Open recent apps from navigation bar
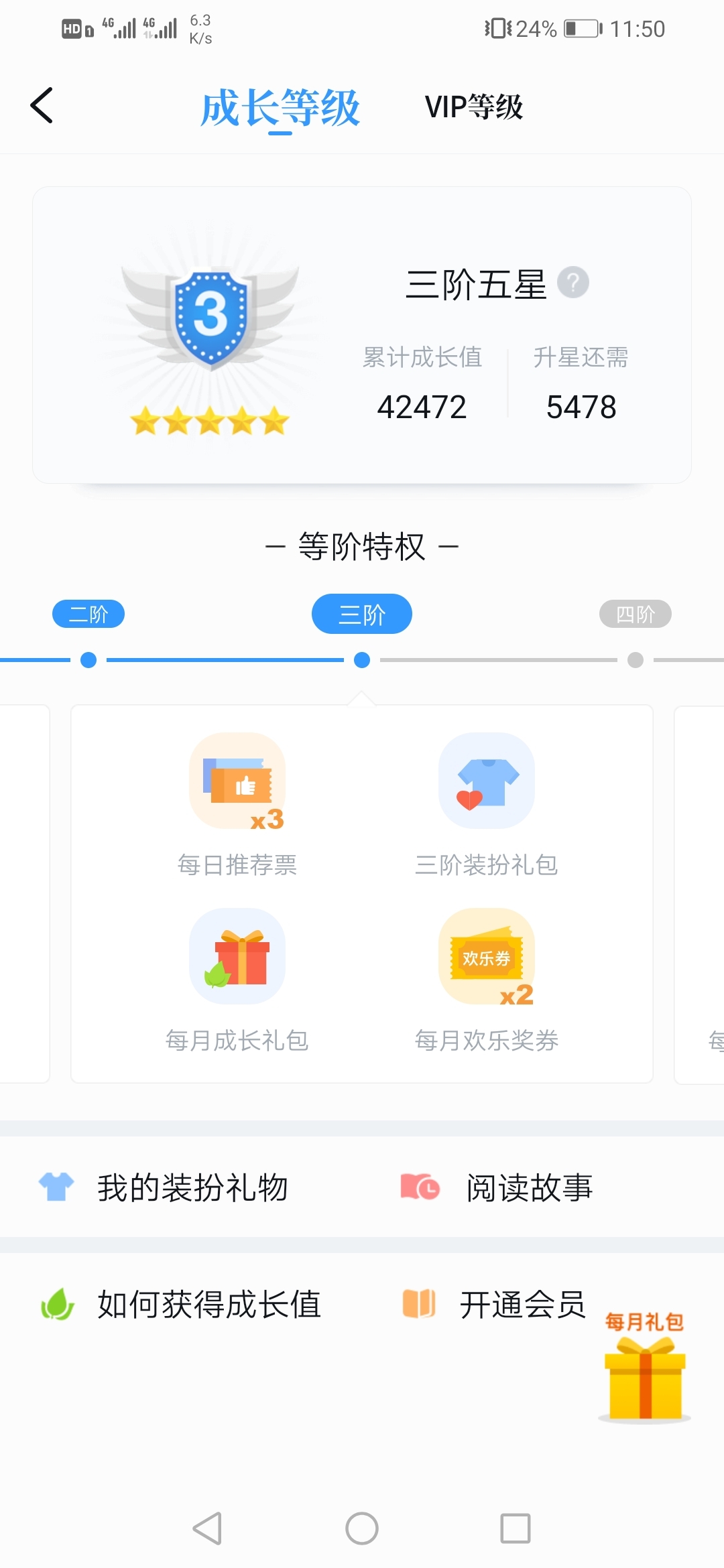 click(516, 1528)
